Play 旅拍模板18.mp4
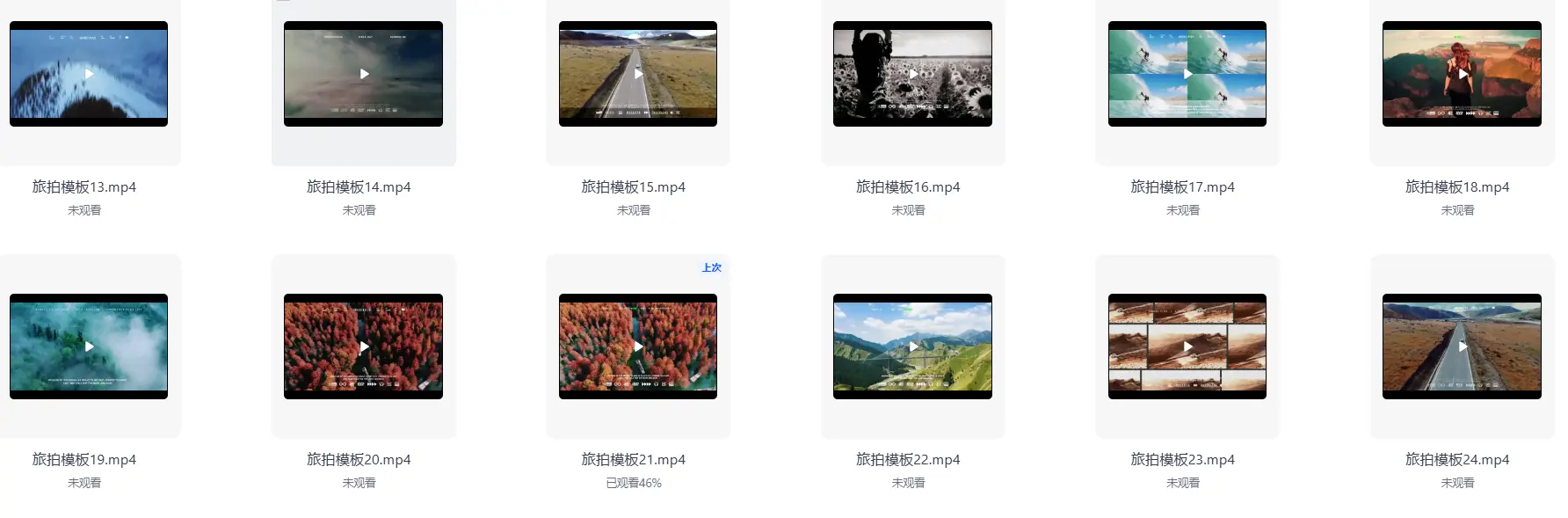Image resolution: width=1568 pixels, height=518 pixels. [1463, 74]
